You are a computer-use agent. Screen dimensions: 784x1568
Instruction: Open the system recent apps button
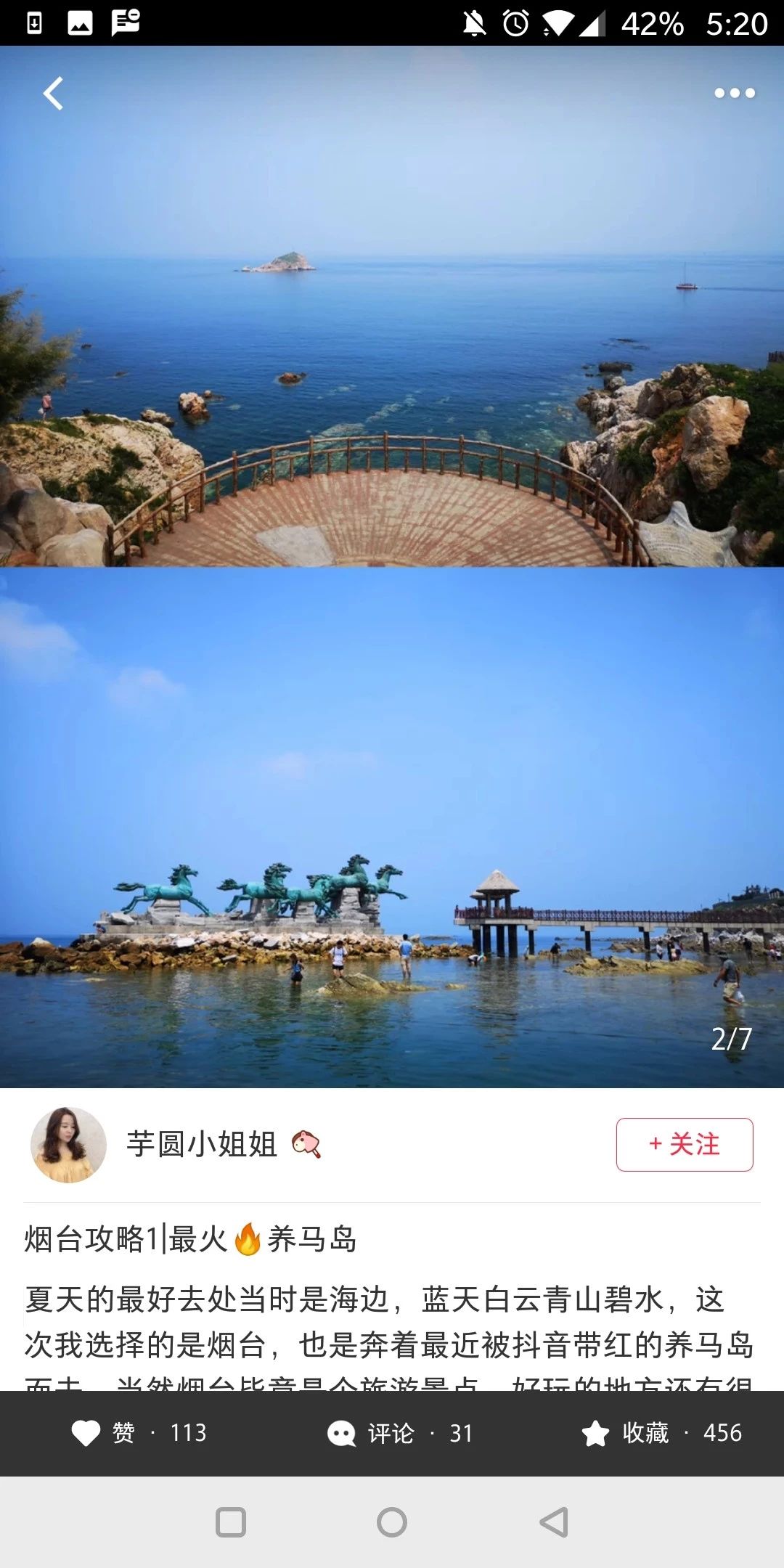(x=231, y=1522)
